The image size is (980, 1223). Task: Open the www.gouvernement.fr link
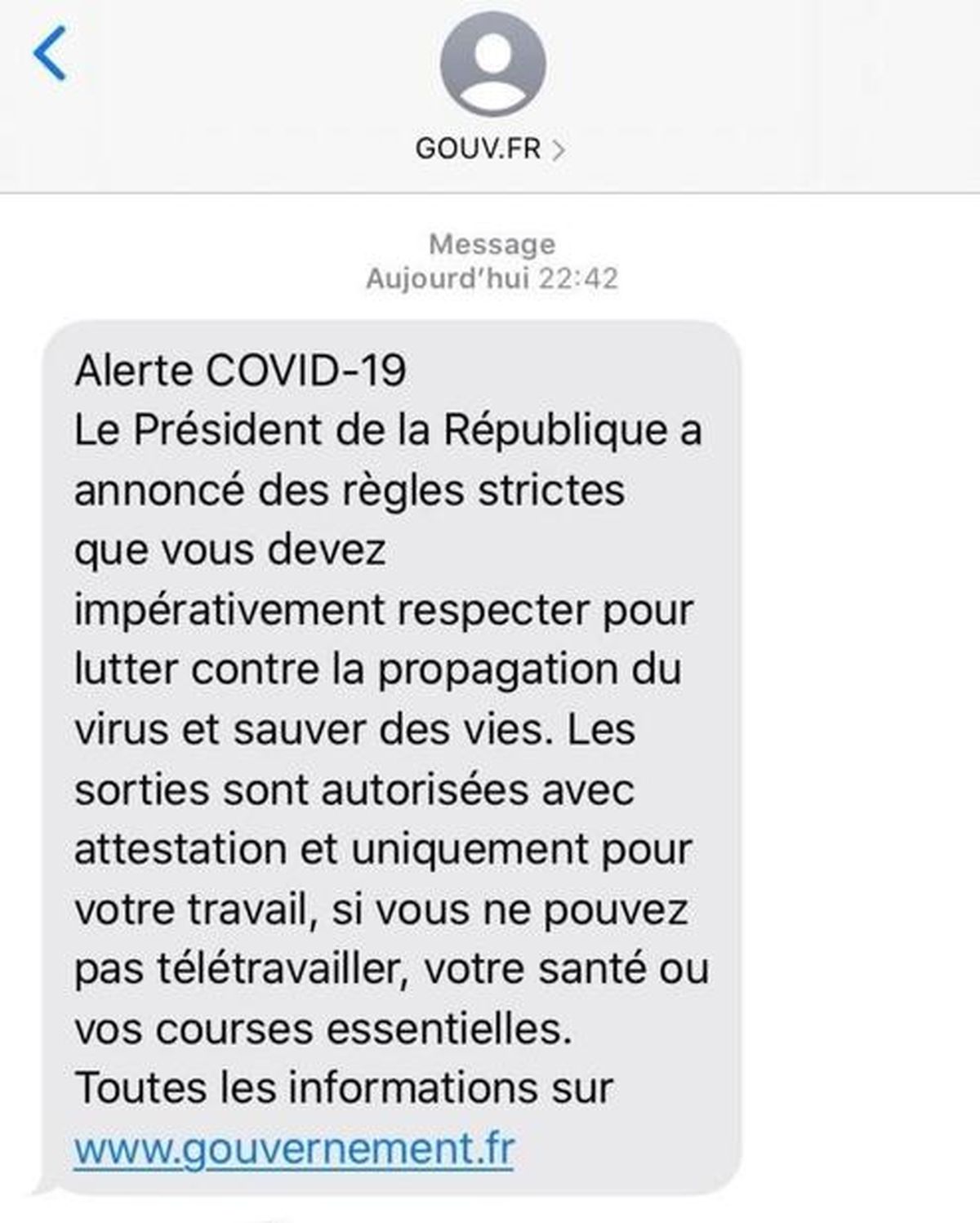pyautogui.click(x=294, y=1148)
